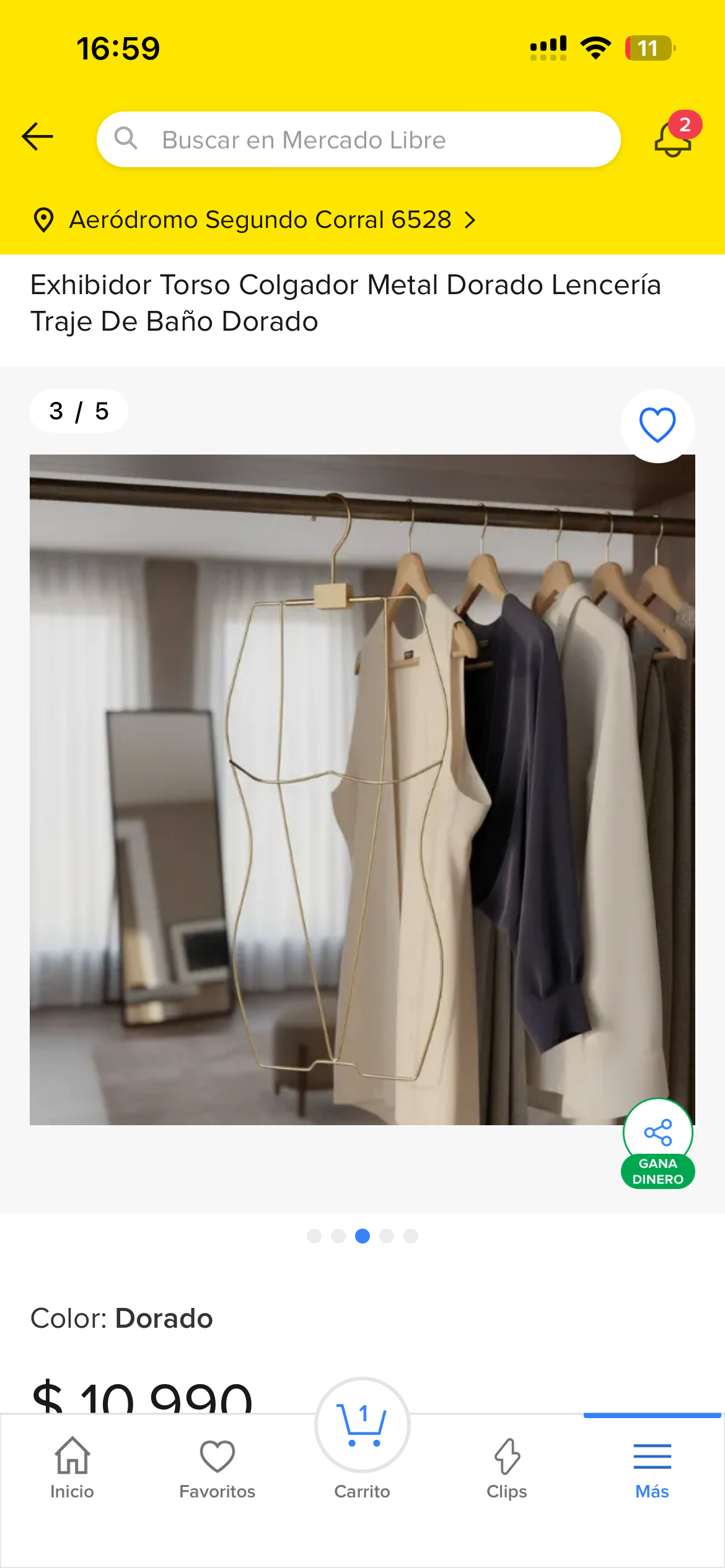Open the notifications bell

click(673, 138)
